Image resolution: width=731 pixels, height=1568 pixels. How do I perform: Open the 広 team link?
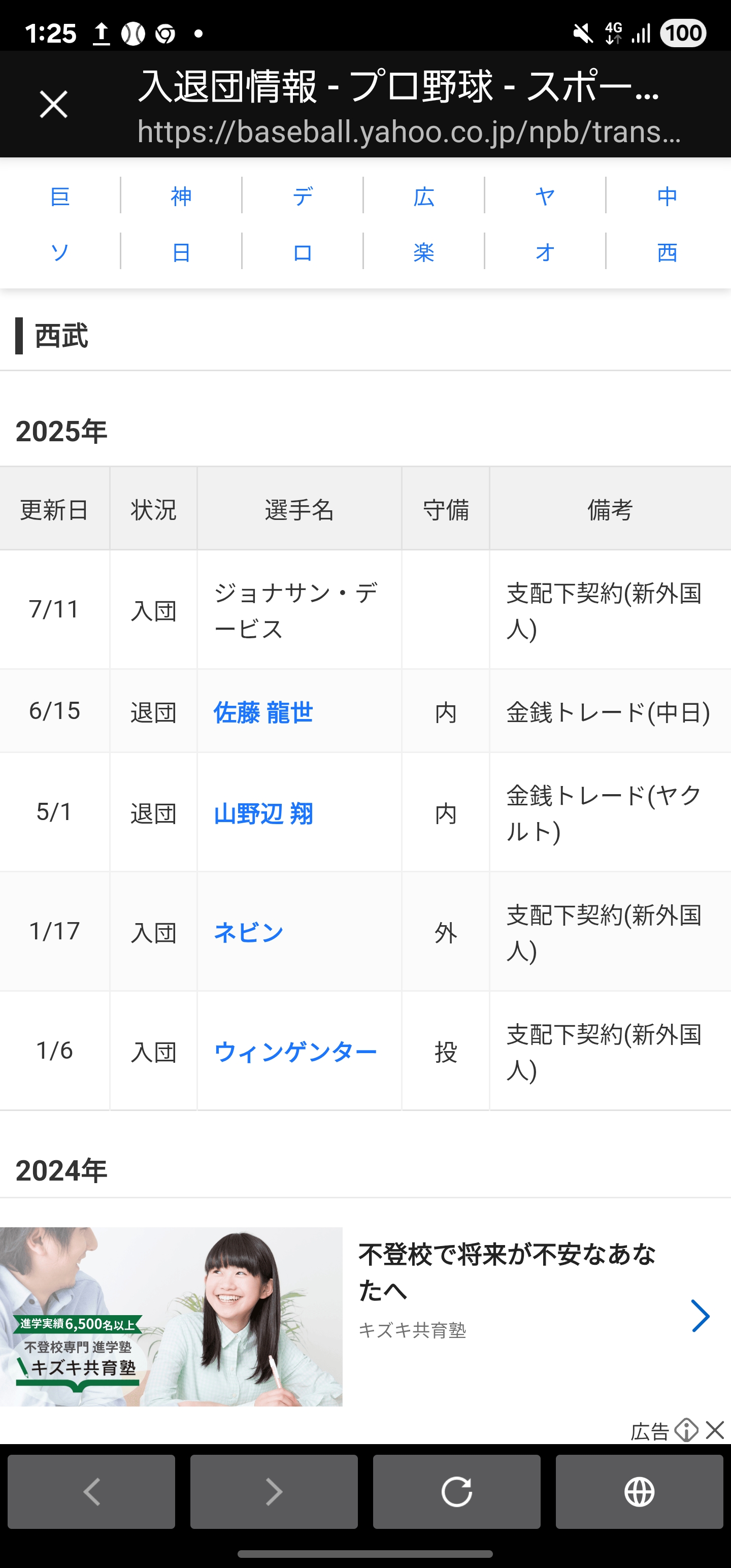click(424, 196)
